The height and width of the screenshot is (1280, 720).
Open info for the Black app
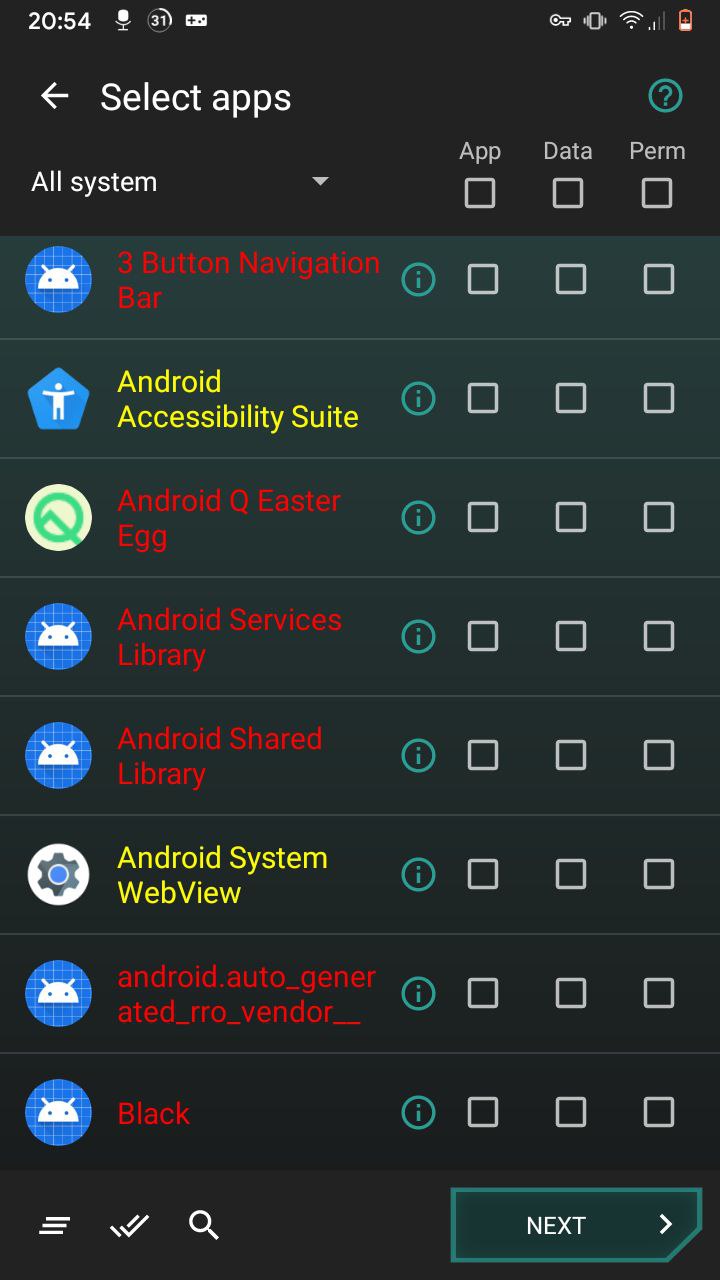(418, 1112)
